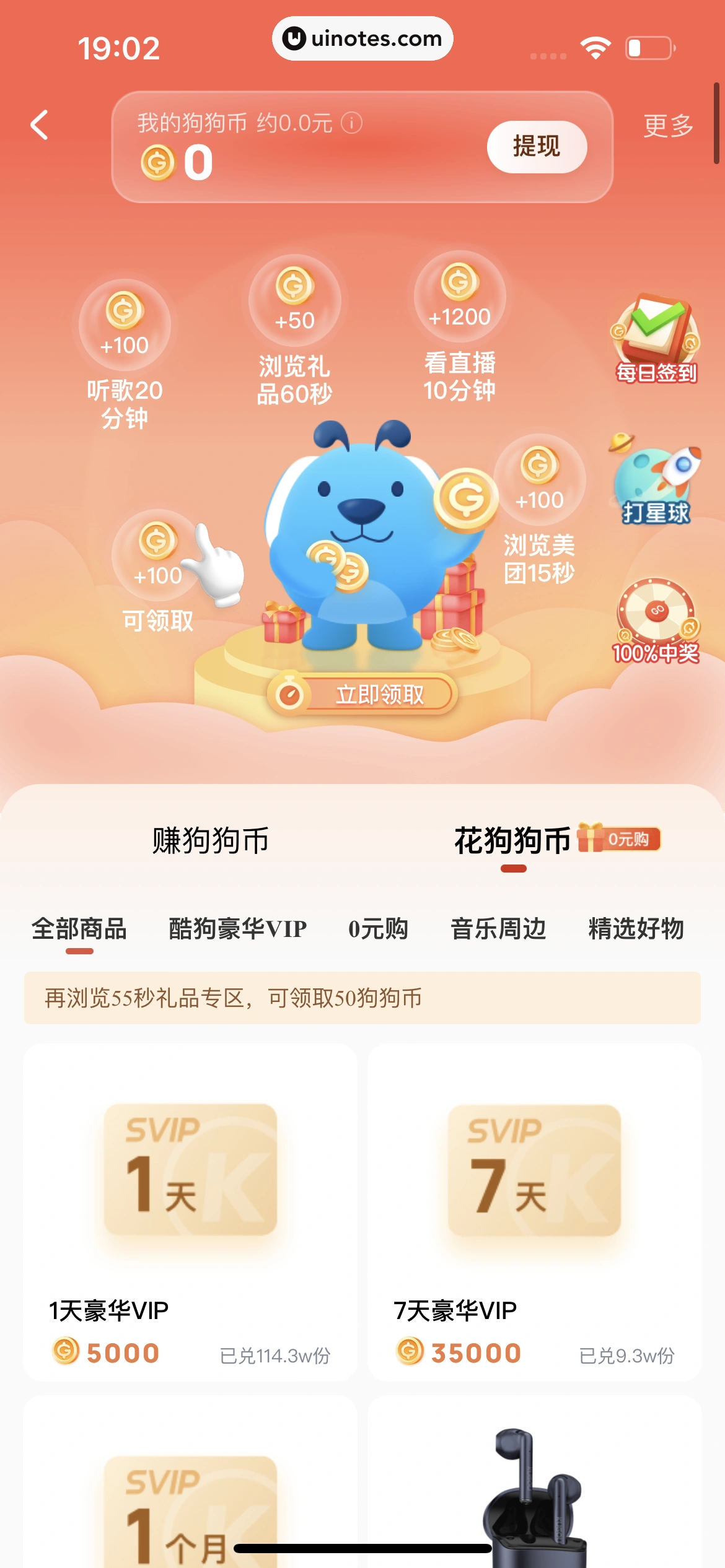Image resolution: width=725 pixels, height=1568 pixels.
Task: Select the 音乐周边 category
Action: point(499,928)
